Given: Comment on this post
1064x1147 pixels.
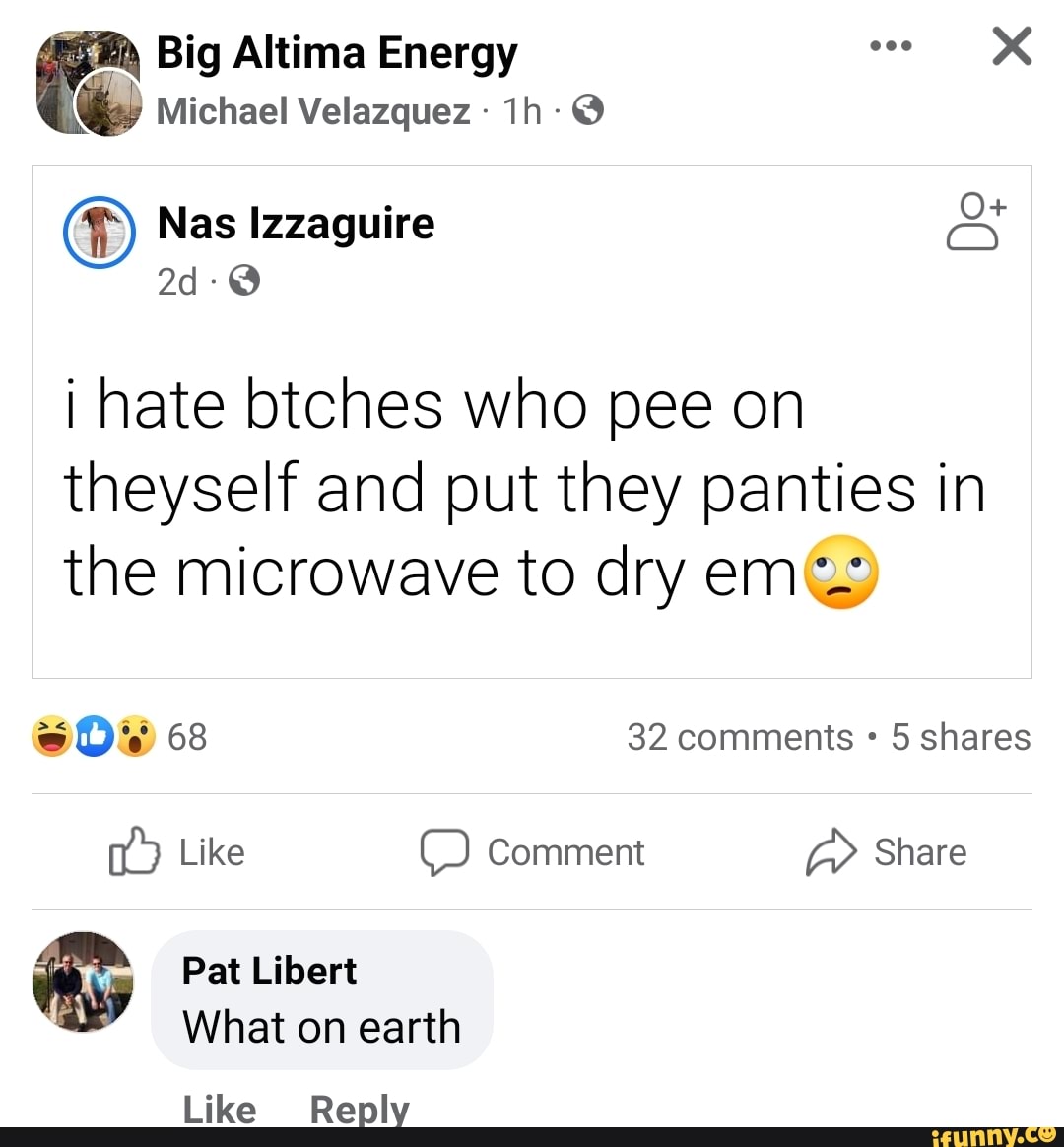Looking at the screenshot, I should coord(532,852).
